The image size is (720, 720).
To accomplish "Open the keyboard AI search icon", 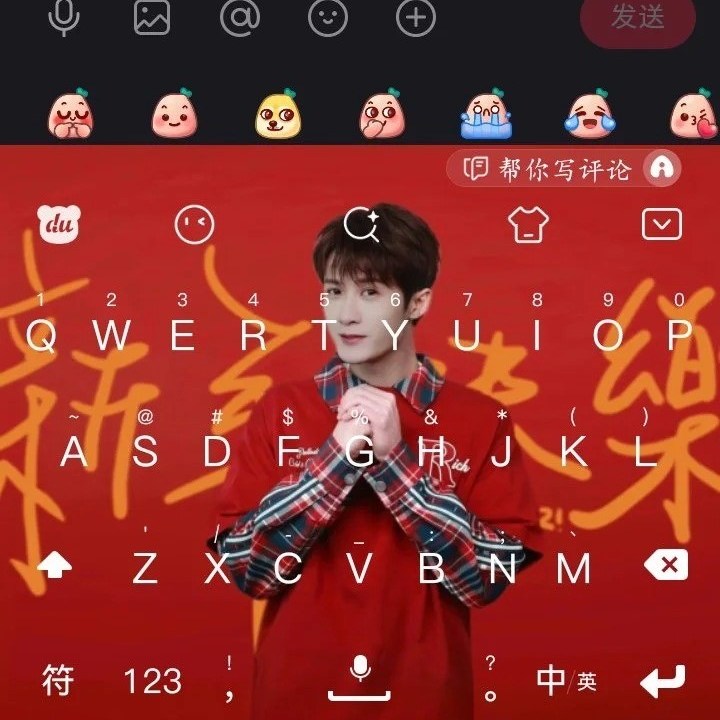I will click(x=361, y=225).
